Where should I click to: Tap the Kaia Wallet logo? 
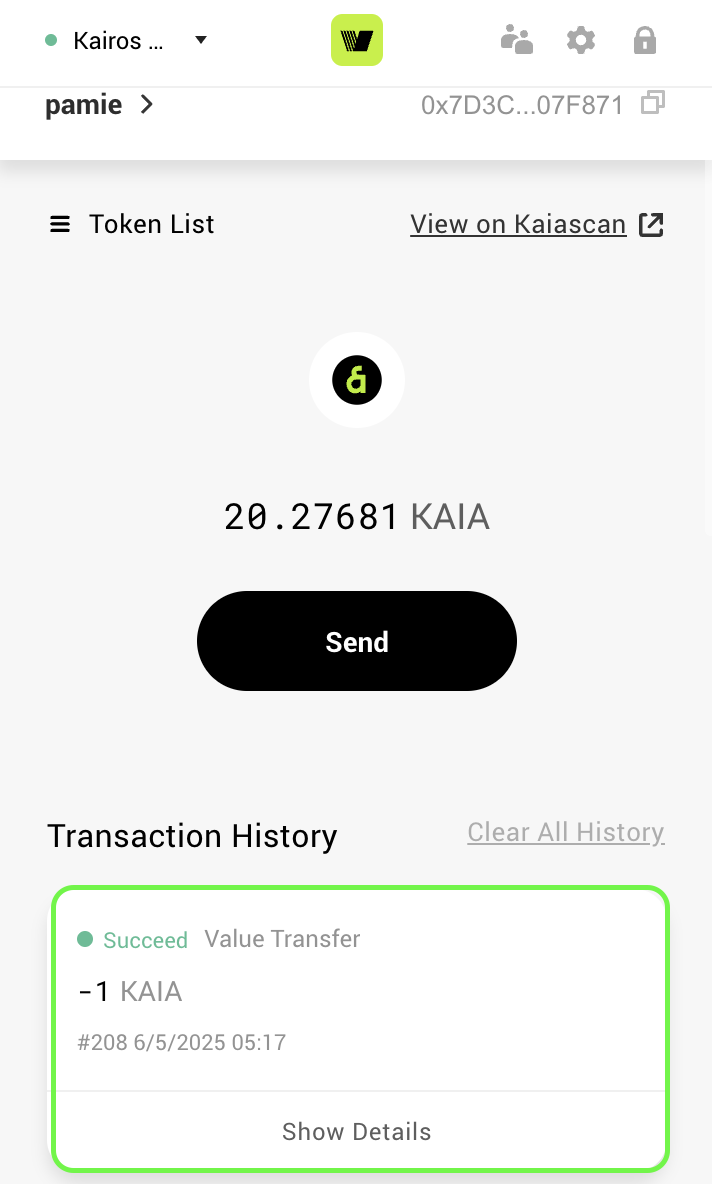tap(356, 40)
